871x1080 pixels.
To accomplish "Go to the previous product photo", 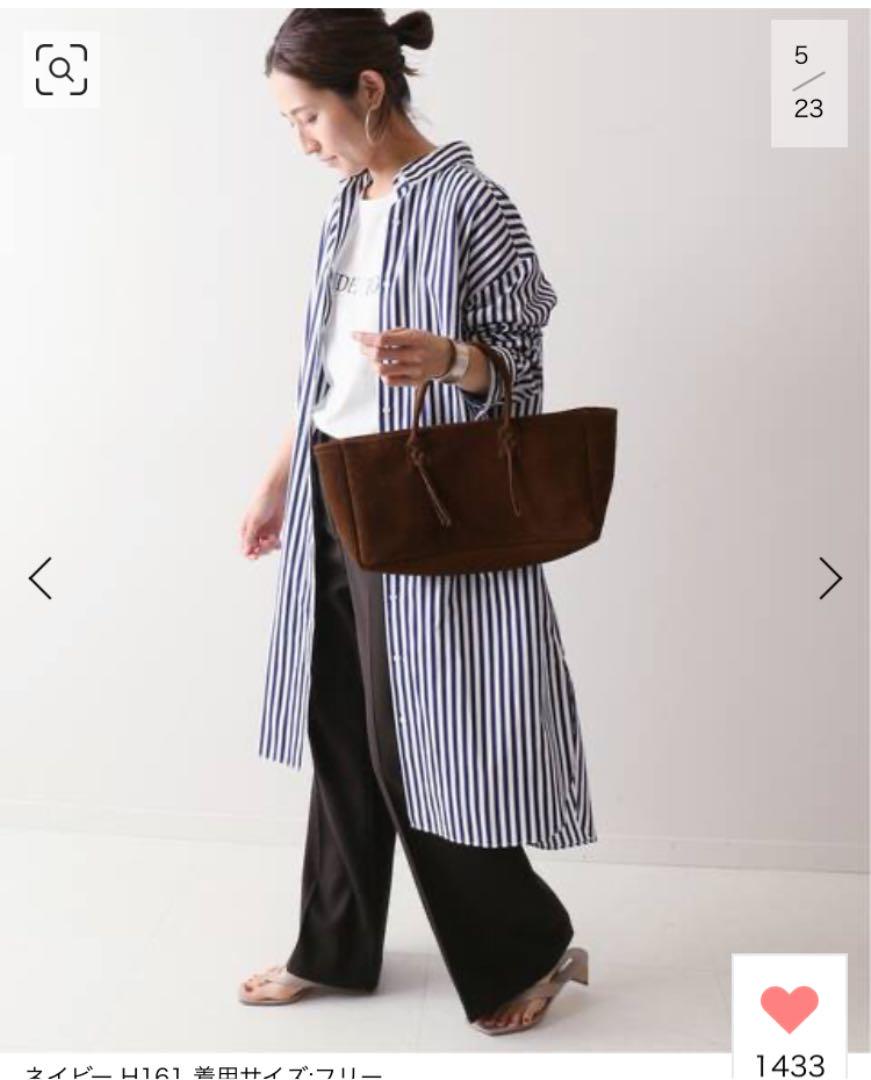I will (40, 578).
